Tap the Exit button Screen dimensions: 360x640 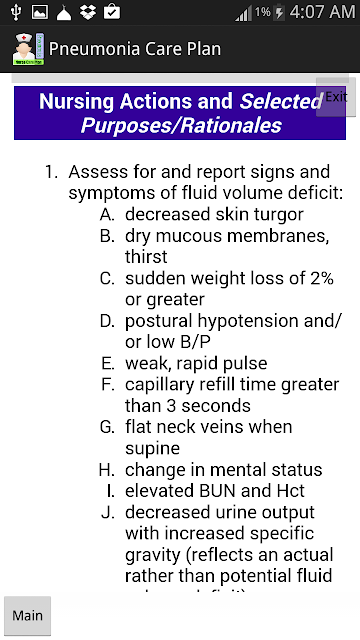click(336, 97)
